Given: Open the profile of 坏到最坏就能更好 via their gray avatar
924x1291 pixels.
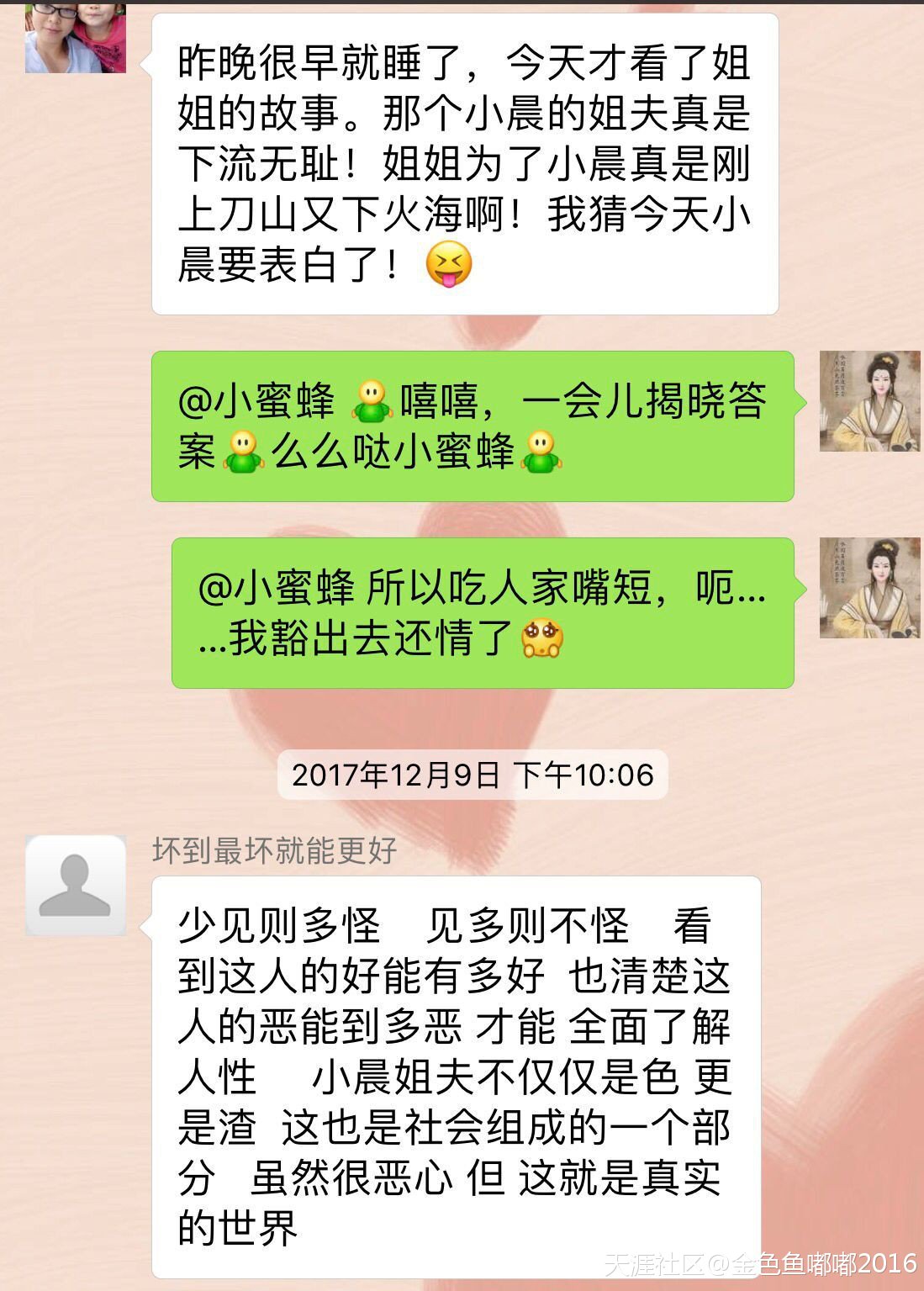Looking at the screenshot, I should click(76, 886).
